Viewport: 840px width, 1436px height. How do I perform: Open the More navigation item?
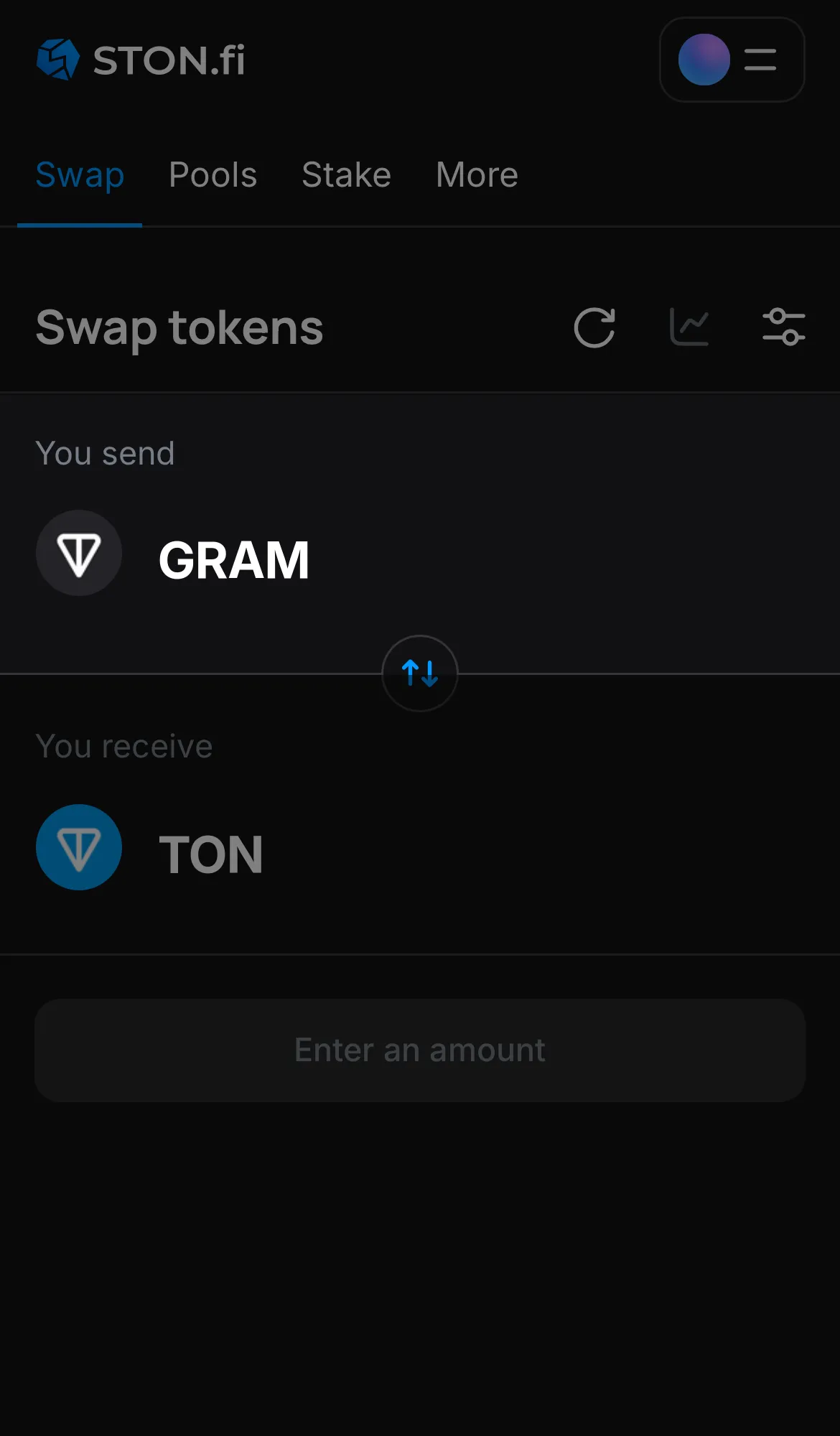(476, 174)
